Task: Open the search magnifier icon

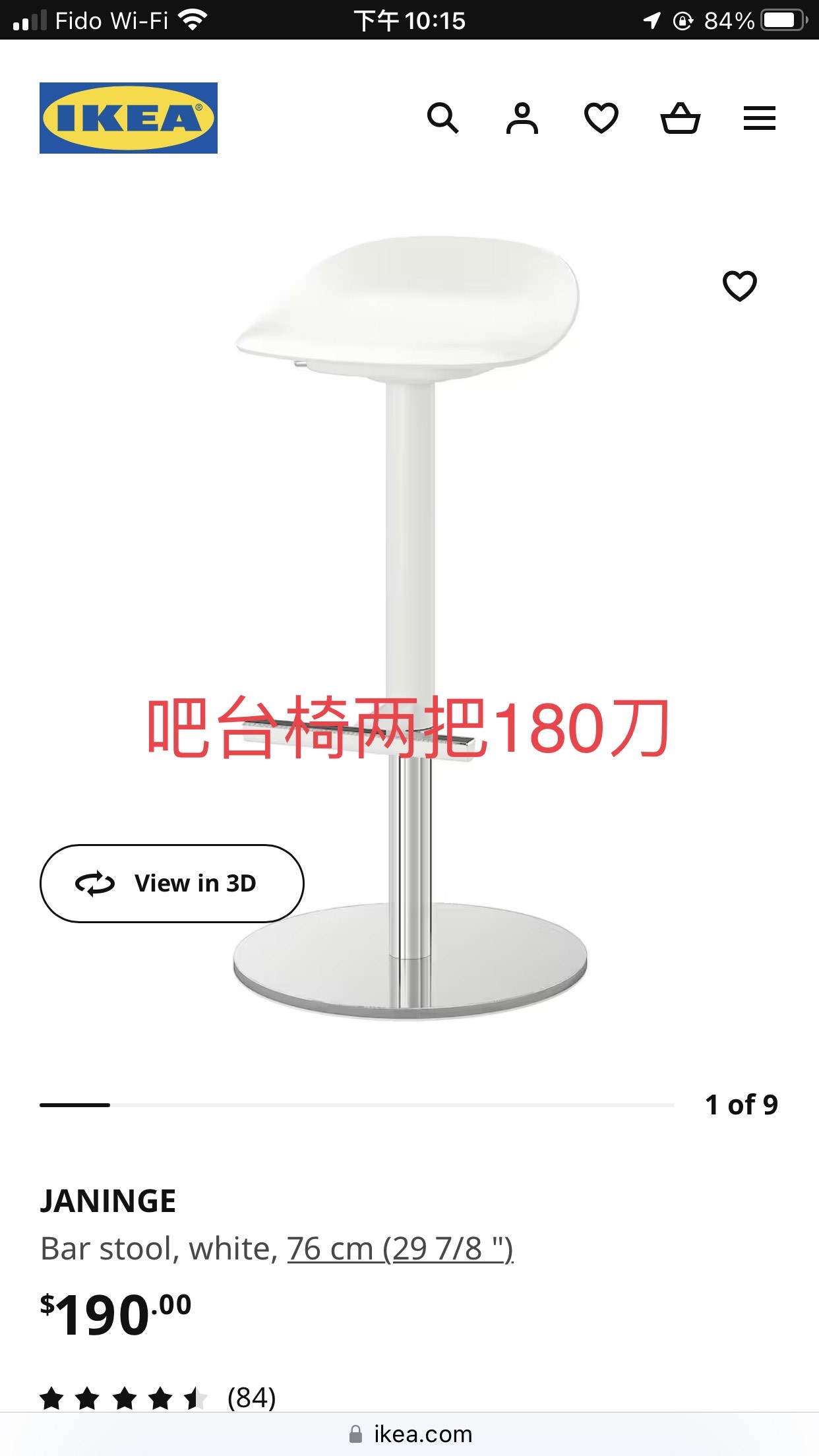Action: [442, 119]
